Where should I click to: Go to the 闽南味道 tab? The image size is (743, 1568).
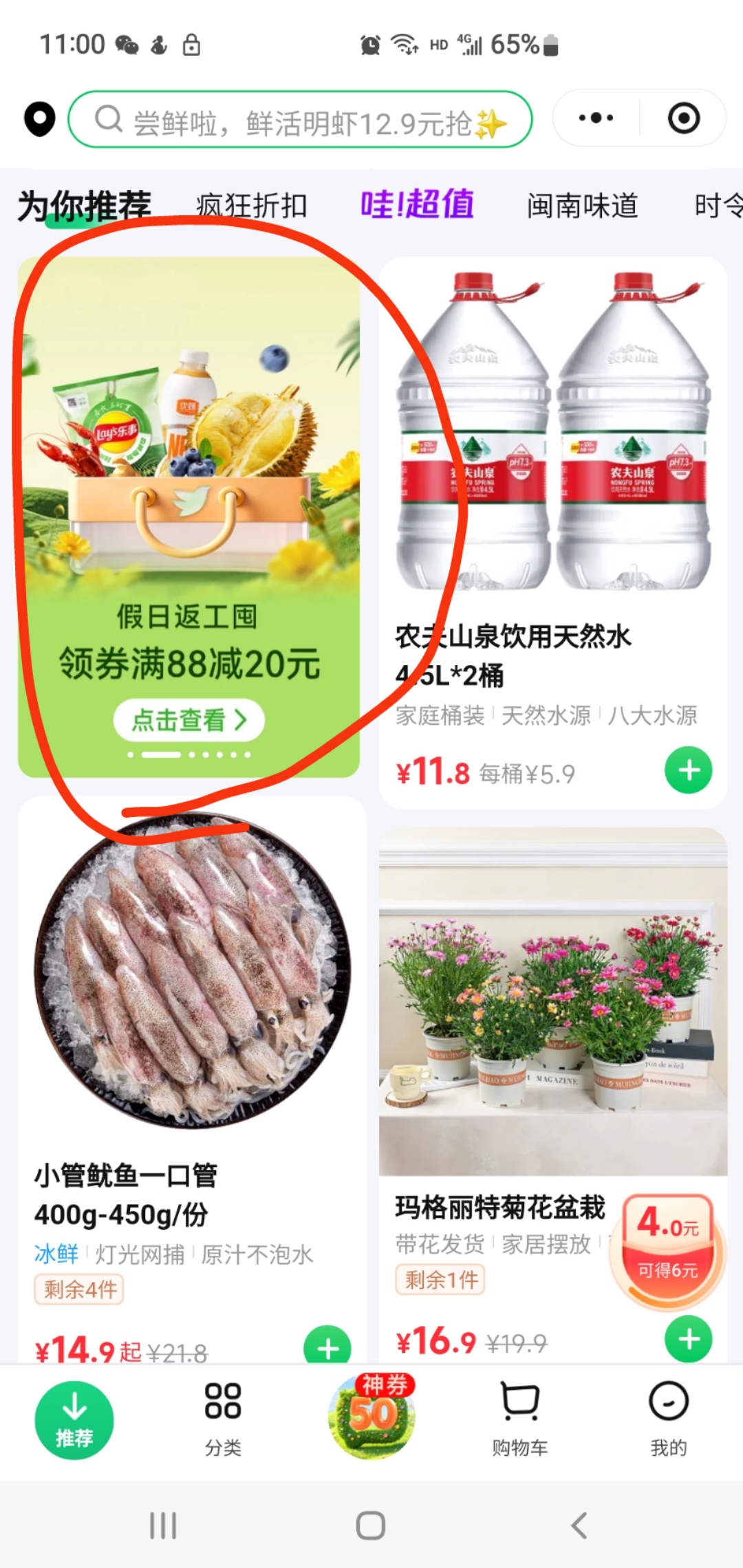[582, 206]
